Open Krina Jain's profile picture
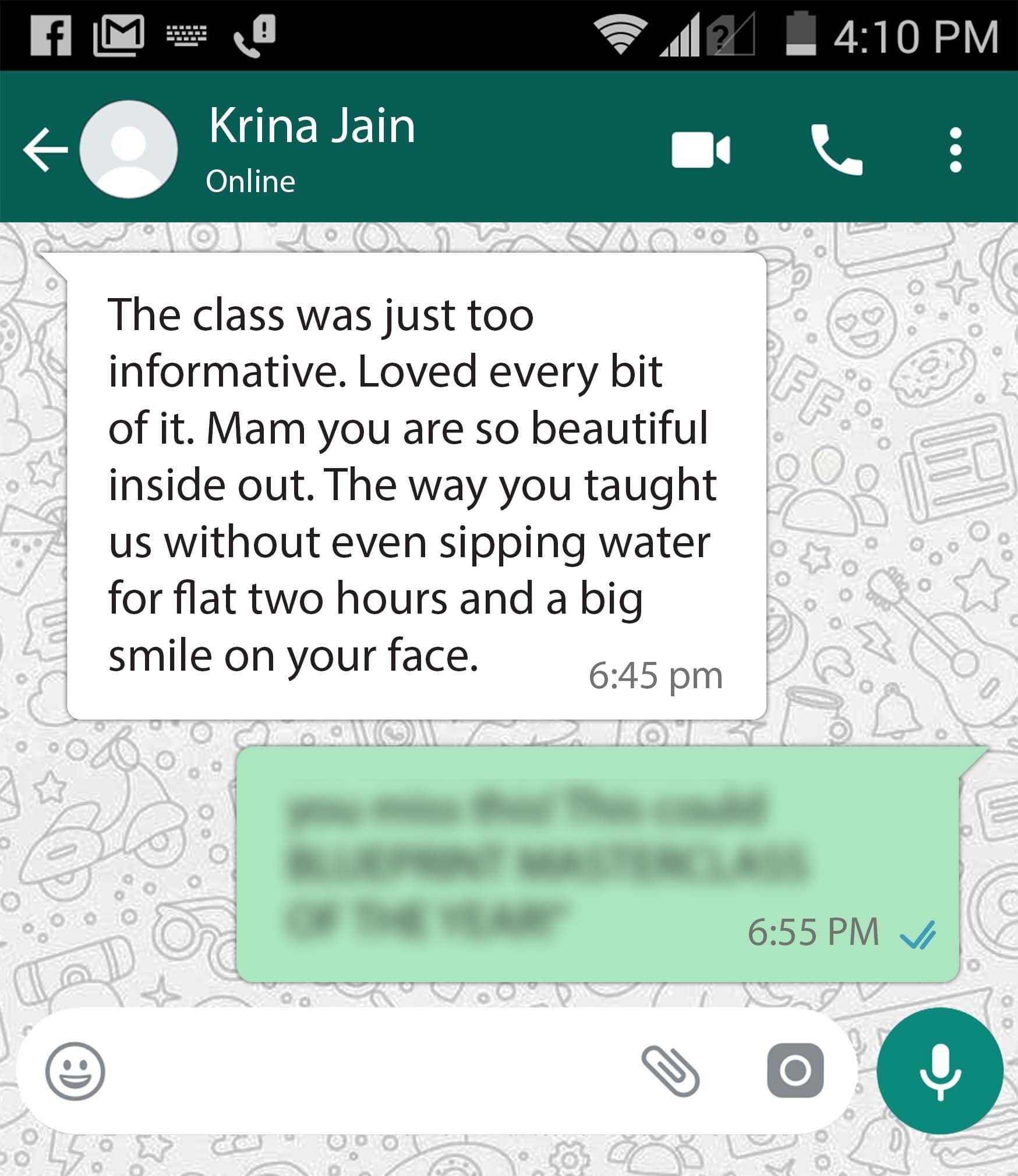 point(129,149)
